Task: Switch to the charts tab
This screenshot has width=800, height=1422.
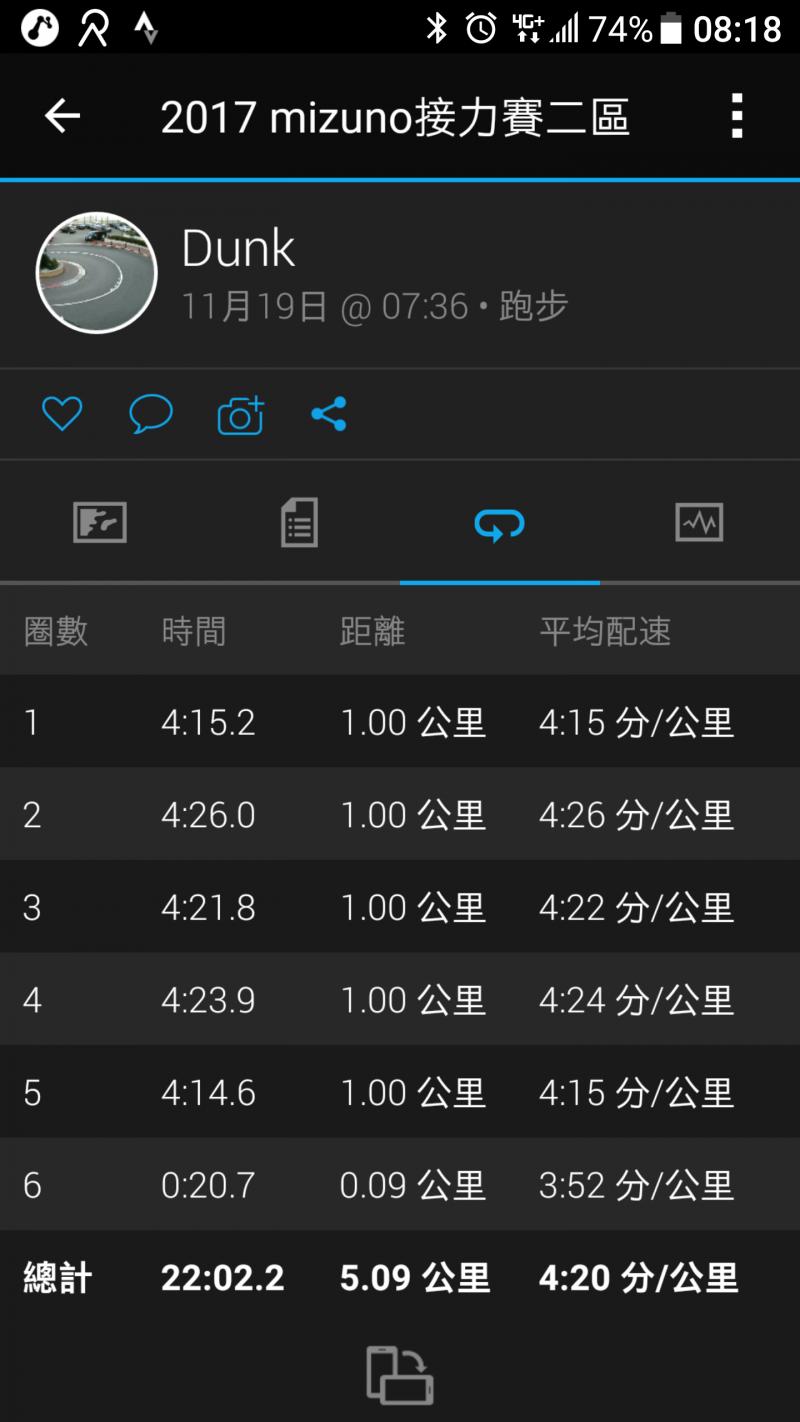Action: point(699,523)
